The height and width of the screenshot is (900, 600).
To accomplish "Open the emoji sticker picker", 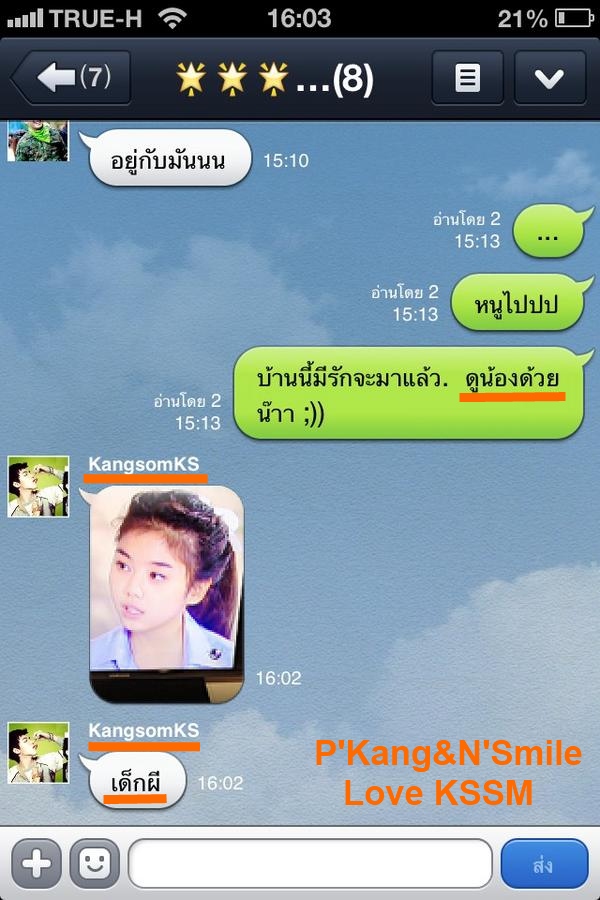I will tap(95, 864).
